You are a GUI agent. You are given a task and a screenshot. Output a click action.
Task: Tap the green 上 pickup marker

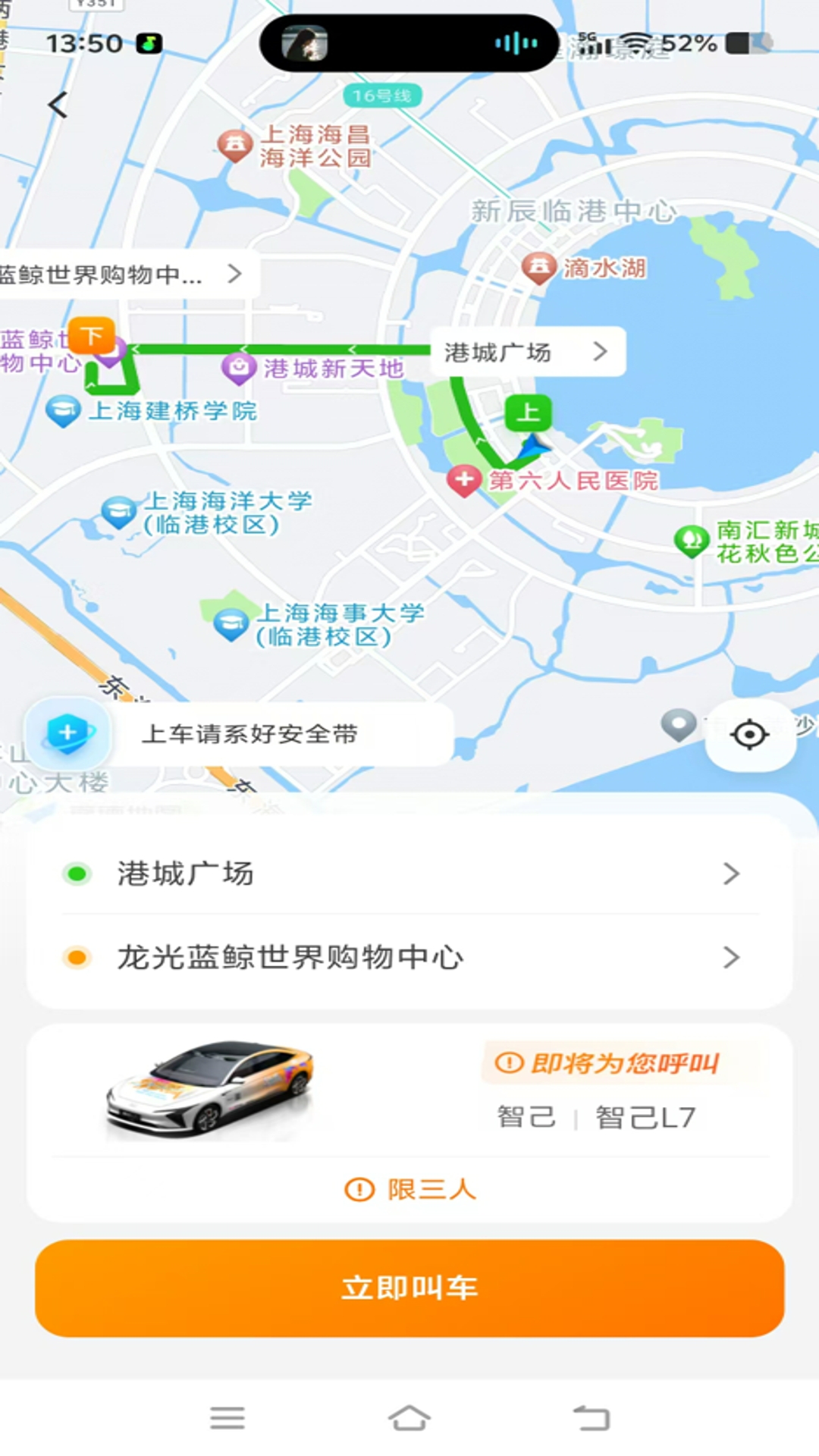click(527, 412)
